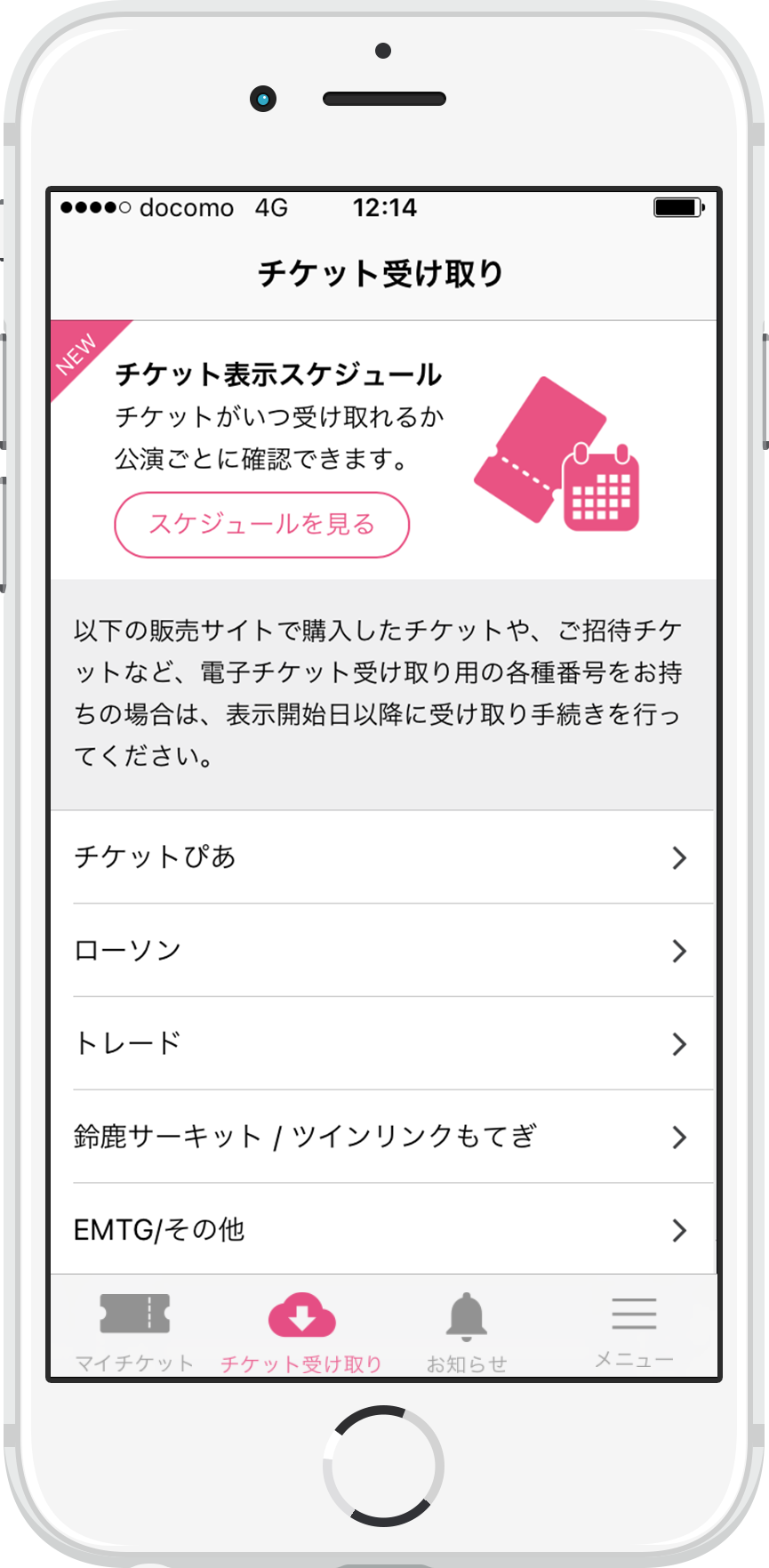Open the EMTG/その他 row

pyautogui.click(x=382, y=1230)
